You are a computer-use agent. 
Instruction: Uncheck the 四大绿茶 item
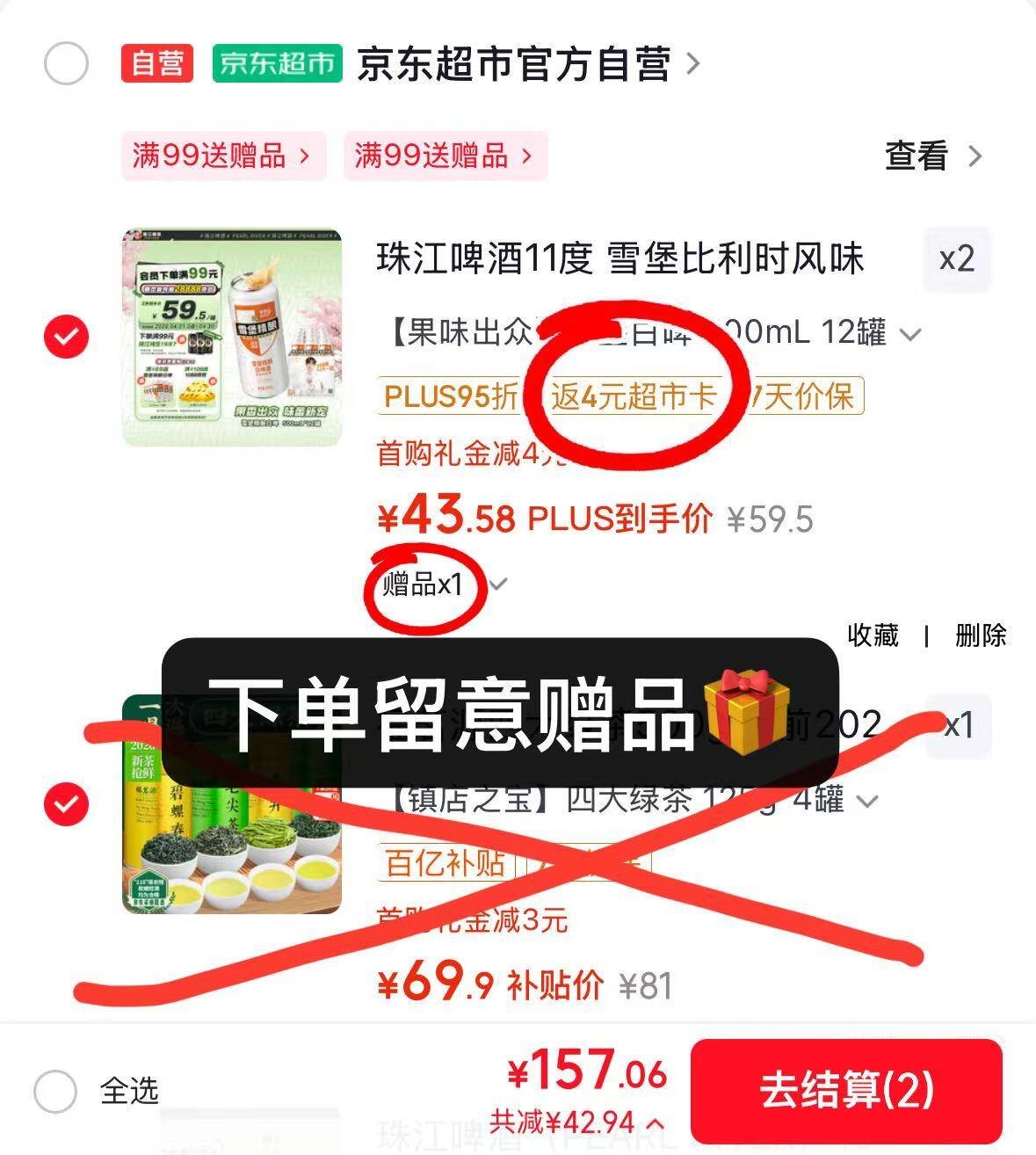pyautogui.click(x=67, y=803)
